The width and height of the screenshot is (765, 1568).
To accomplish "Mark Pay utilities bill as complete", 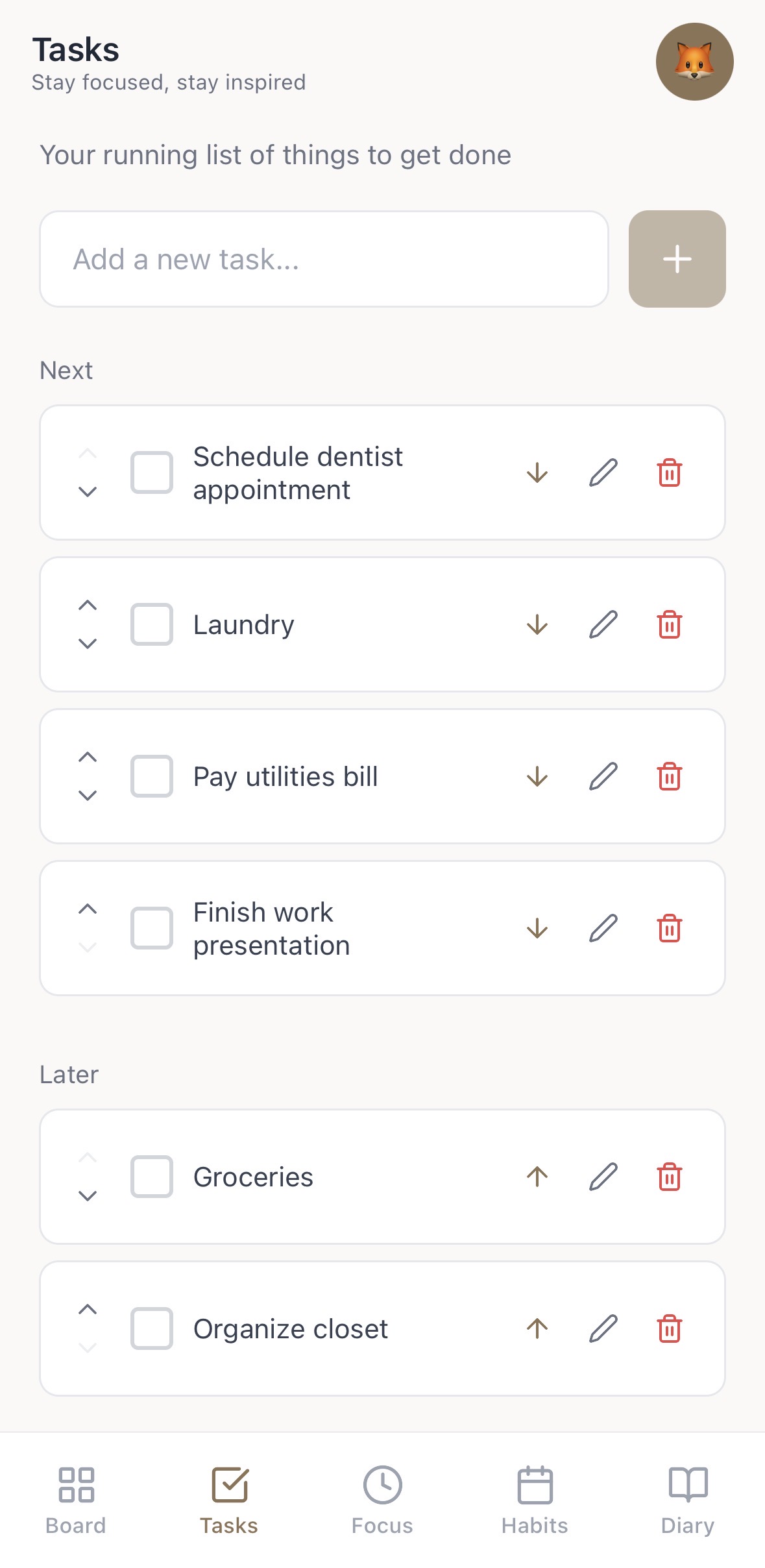I will (x=151, y=776).
